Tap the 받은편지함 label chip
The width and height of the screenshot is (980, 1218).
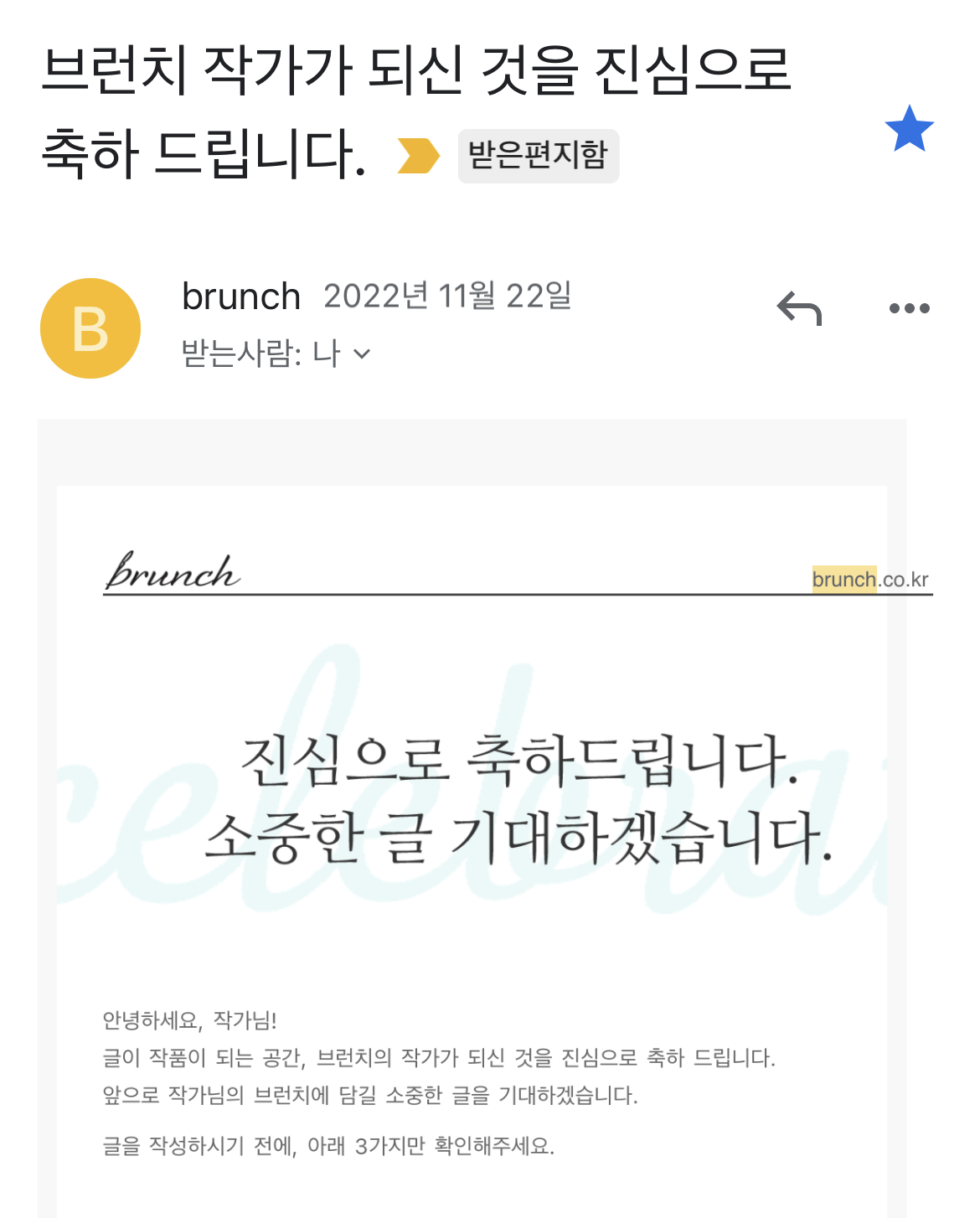click(538, 156)
